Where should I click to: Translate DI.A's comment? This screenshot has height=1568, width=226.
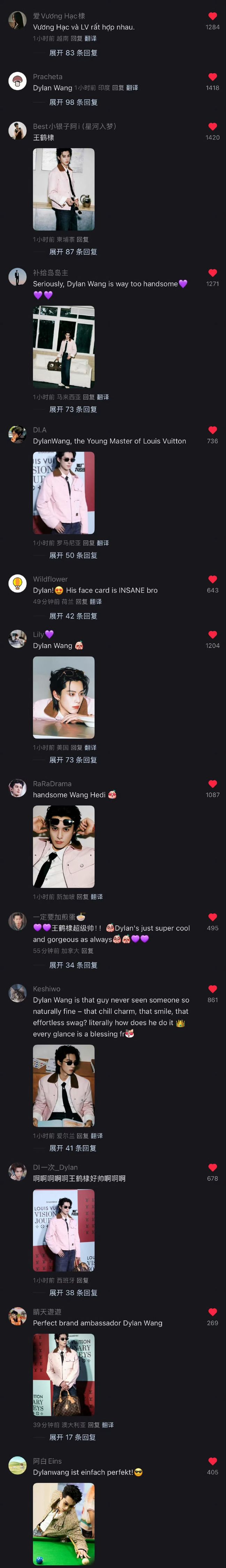[103, 543]
